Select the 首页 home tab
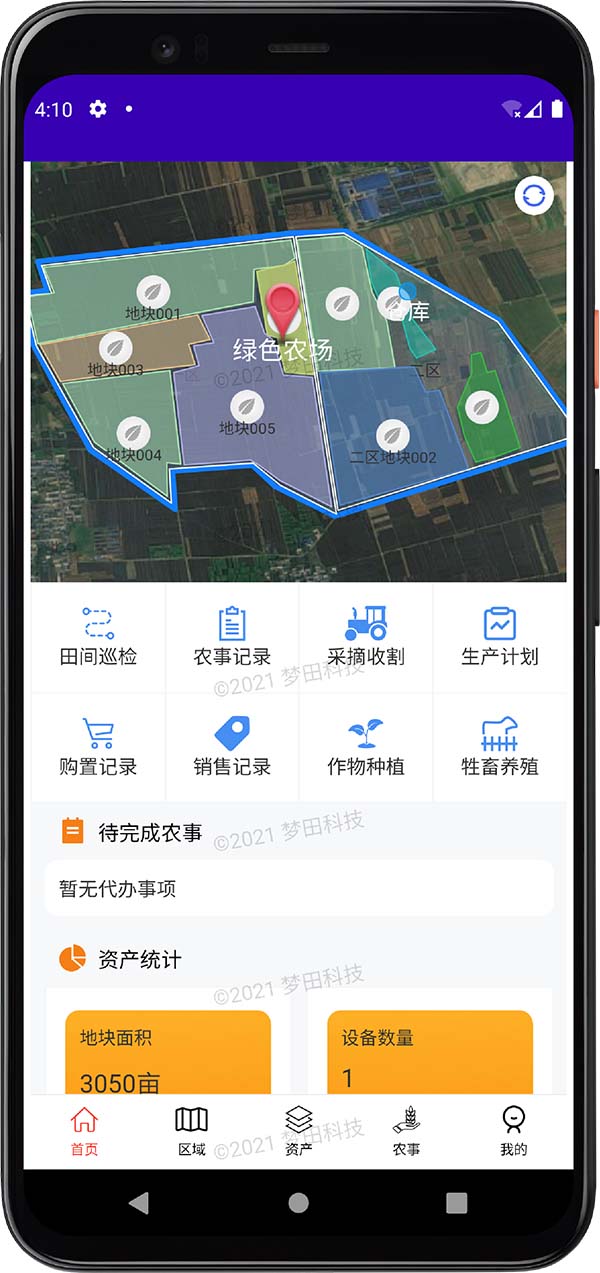 tap(85, 1131)
